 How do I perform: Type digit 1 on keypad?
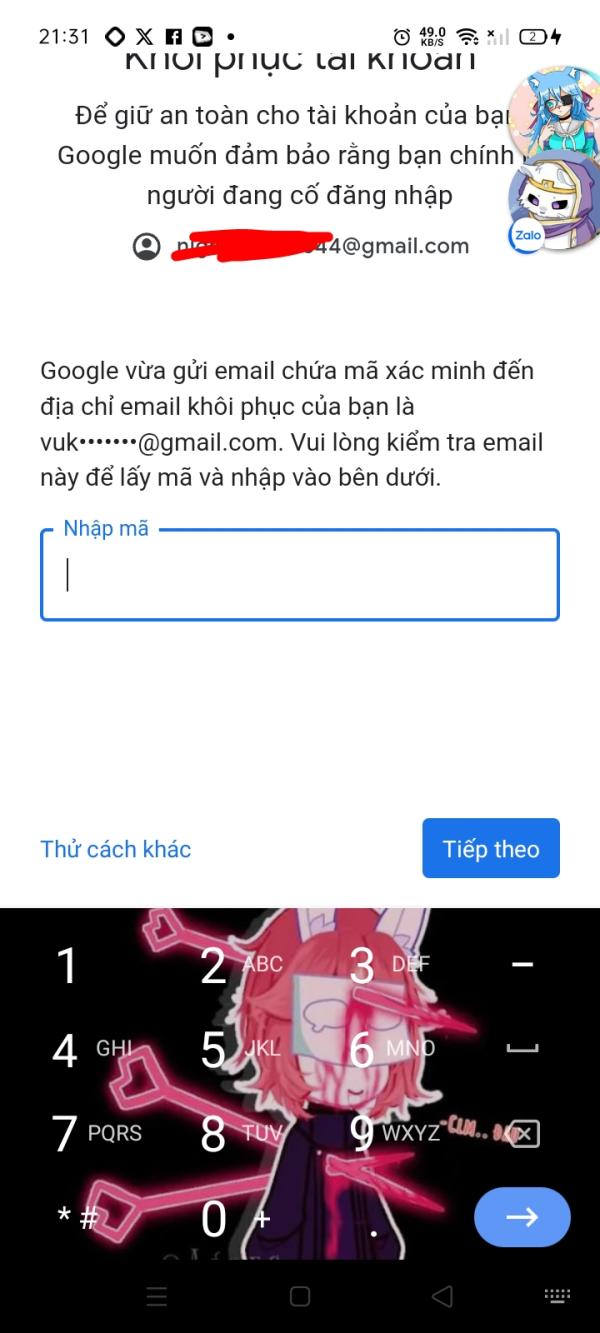click(x=67, y=965)
